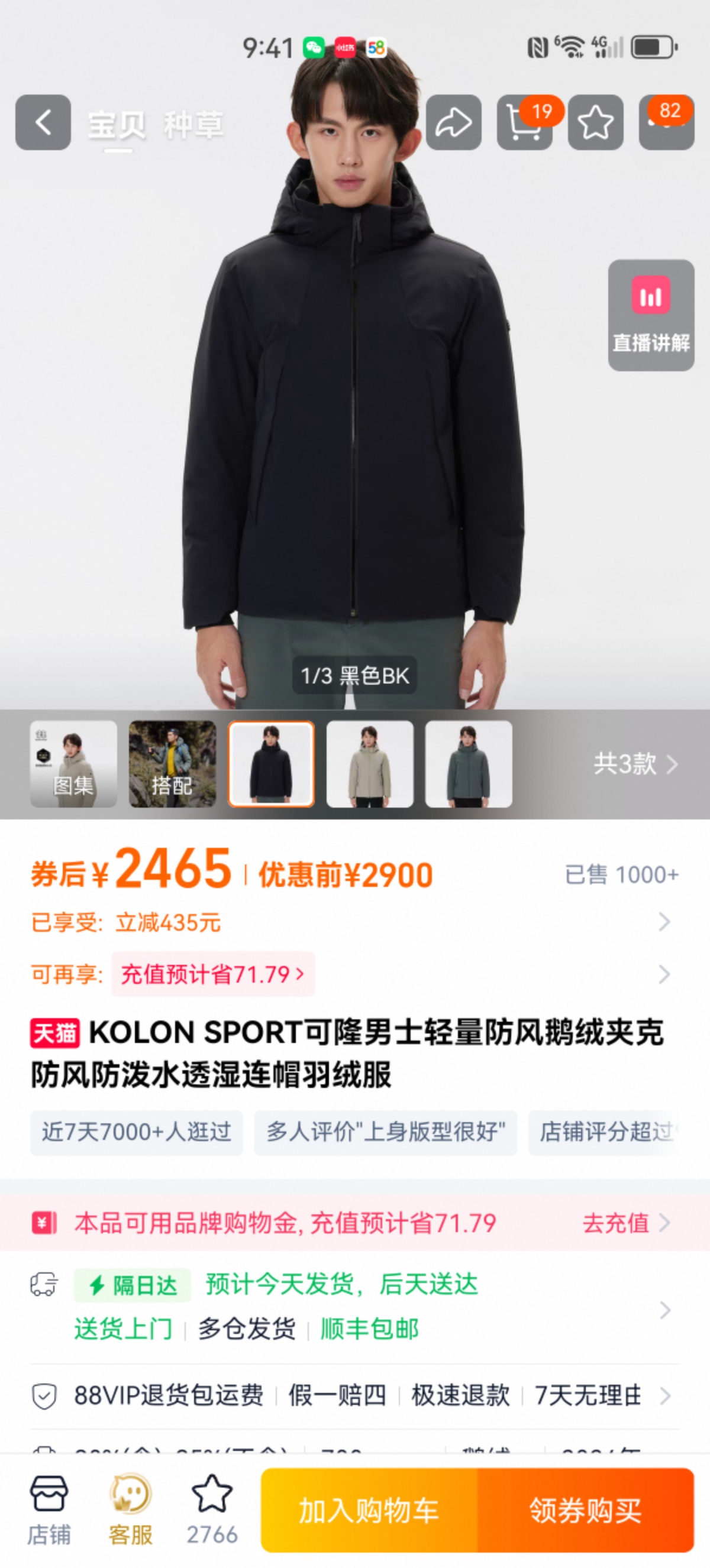Image resolution: width=710 pixels, height=1568 pixels.
Task: Favorite the item with the top star icon
Action: pos(596,122)
